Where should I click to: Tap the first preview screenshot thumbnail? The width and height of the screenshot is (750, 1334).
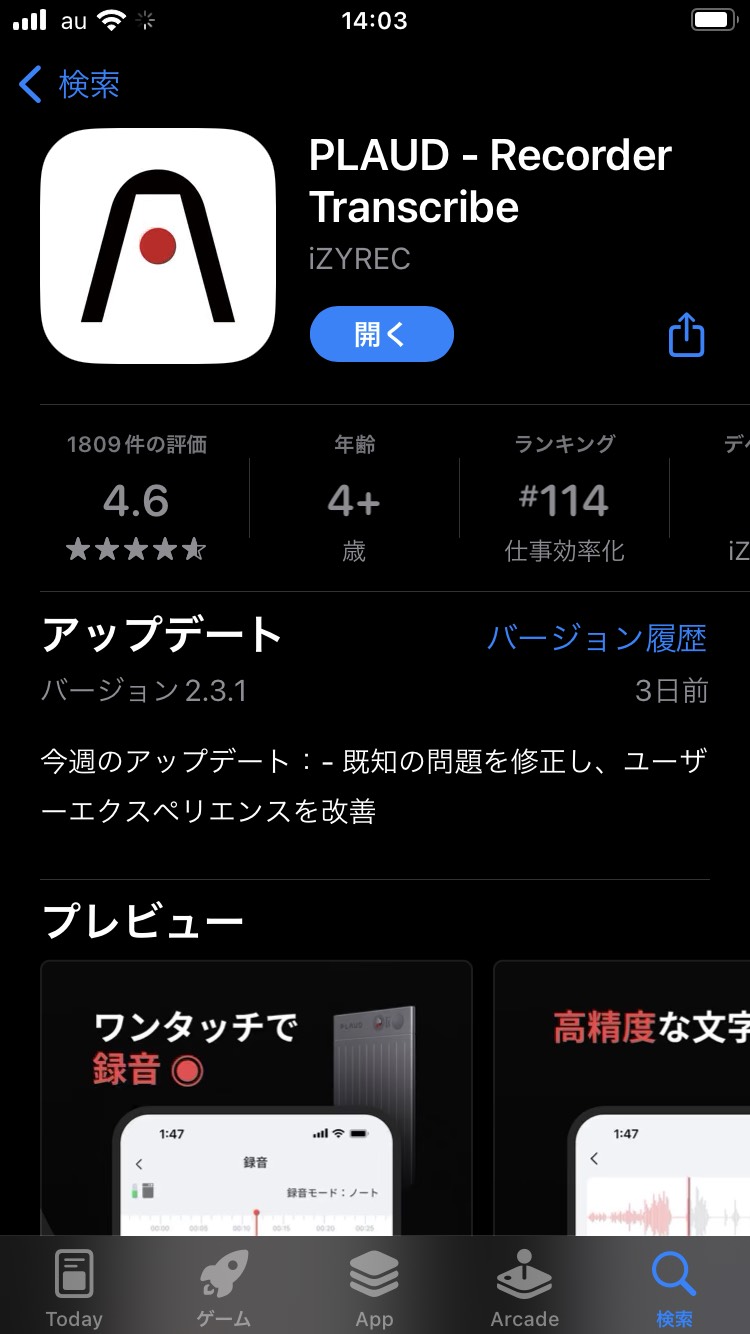click(x=256, y=1100)
